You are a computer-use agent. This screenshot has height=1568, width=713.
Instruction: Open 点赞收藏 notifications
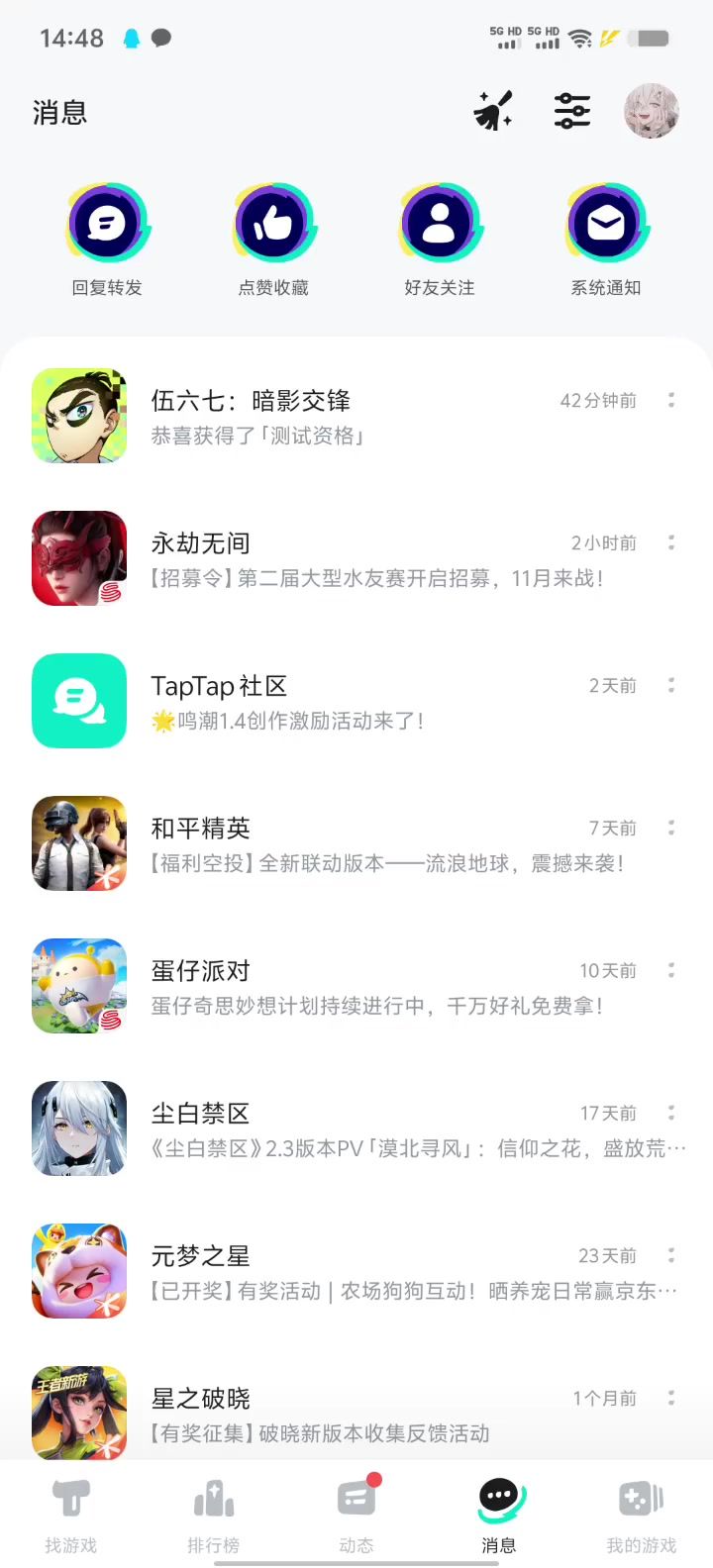tap(273, 240)
